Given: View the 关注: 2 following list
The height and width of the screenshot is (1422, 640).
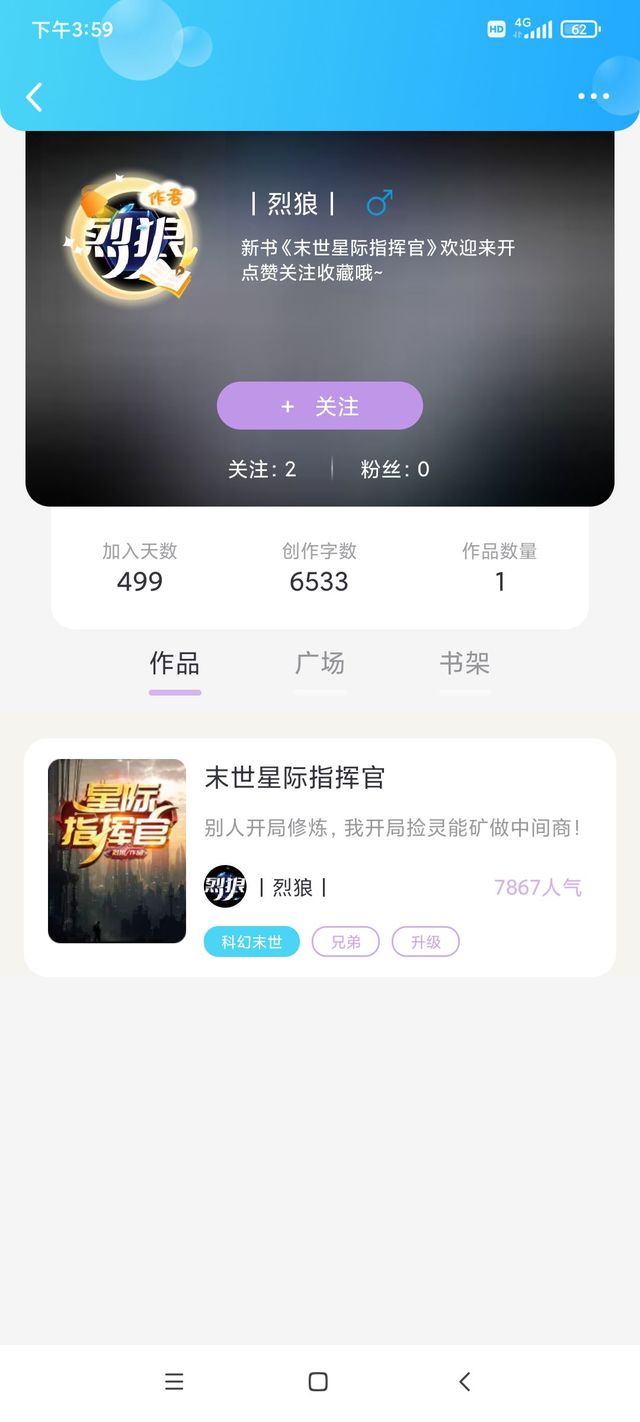Looking at the screenshot, I should click(262, 469).
